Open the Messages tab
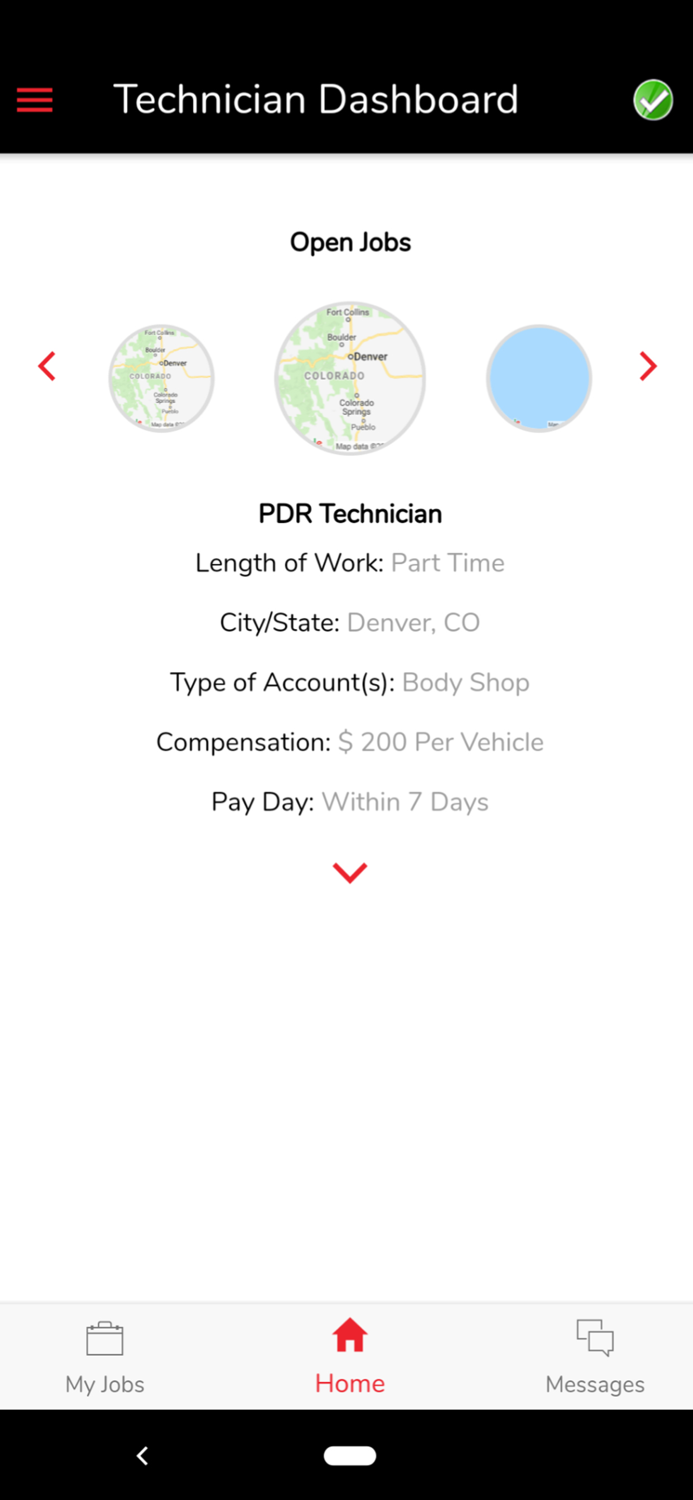Image resolution: width=693 pixels, height=1500 pixels. (595, 1357)
